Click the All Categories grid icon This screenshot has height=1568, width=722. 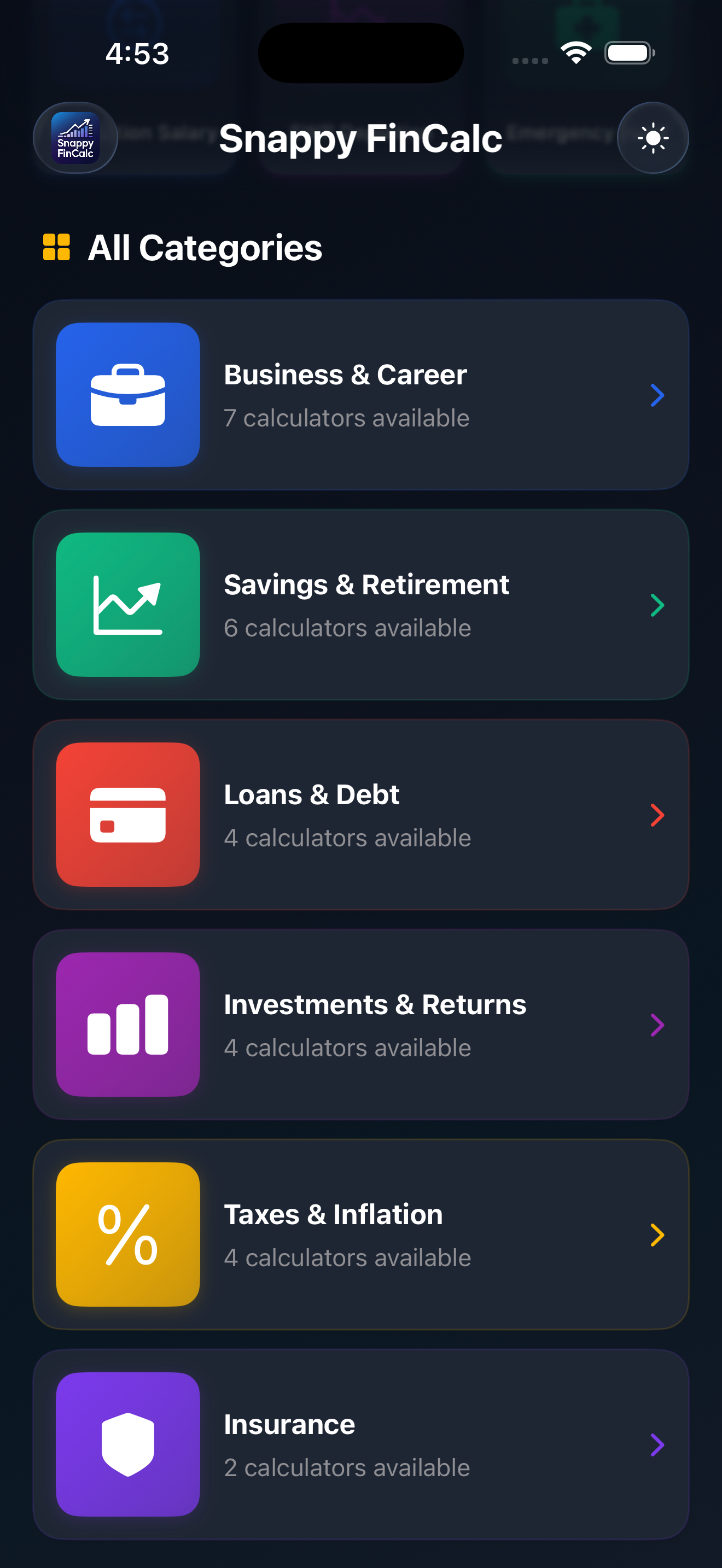click(56, 247)
